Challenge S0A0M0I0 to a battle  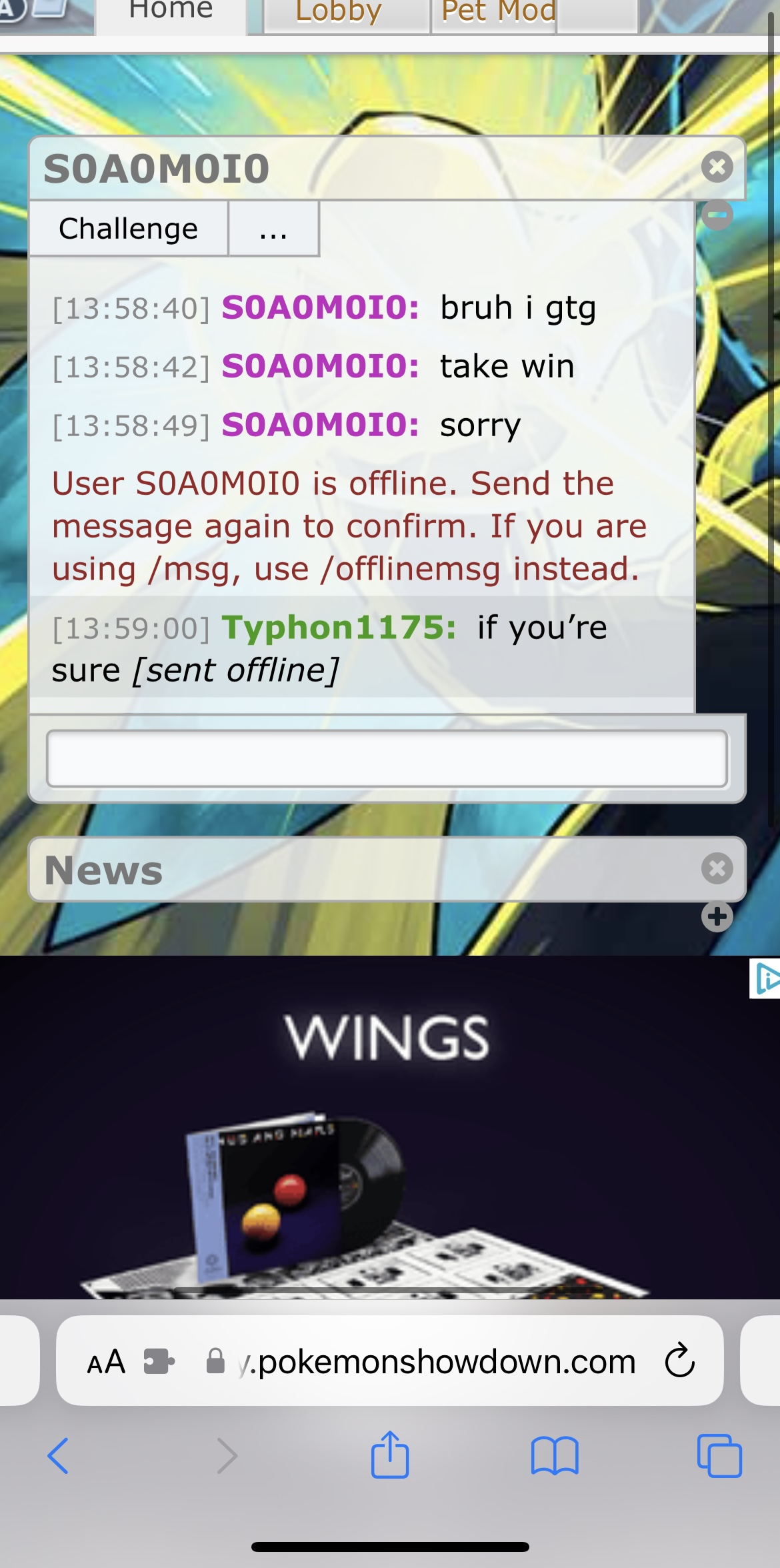(x=128, y=229)
